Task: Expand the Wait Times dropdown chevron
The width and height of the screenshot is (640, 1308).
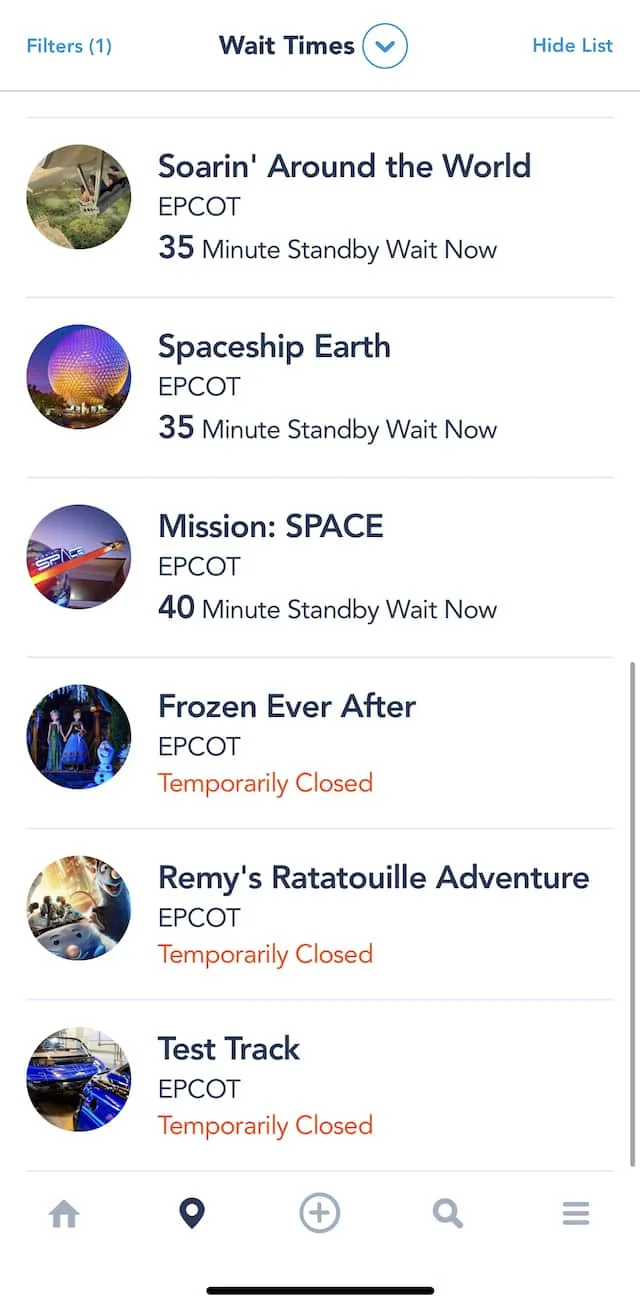Action: [385, 46]
